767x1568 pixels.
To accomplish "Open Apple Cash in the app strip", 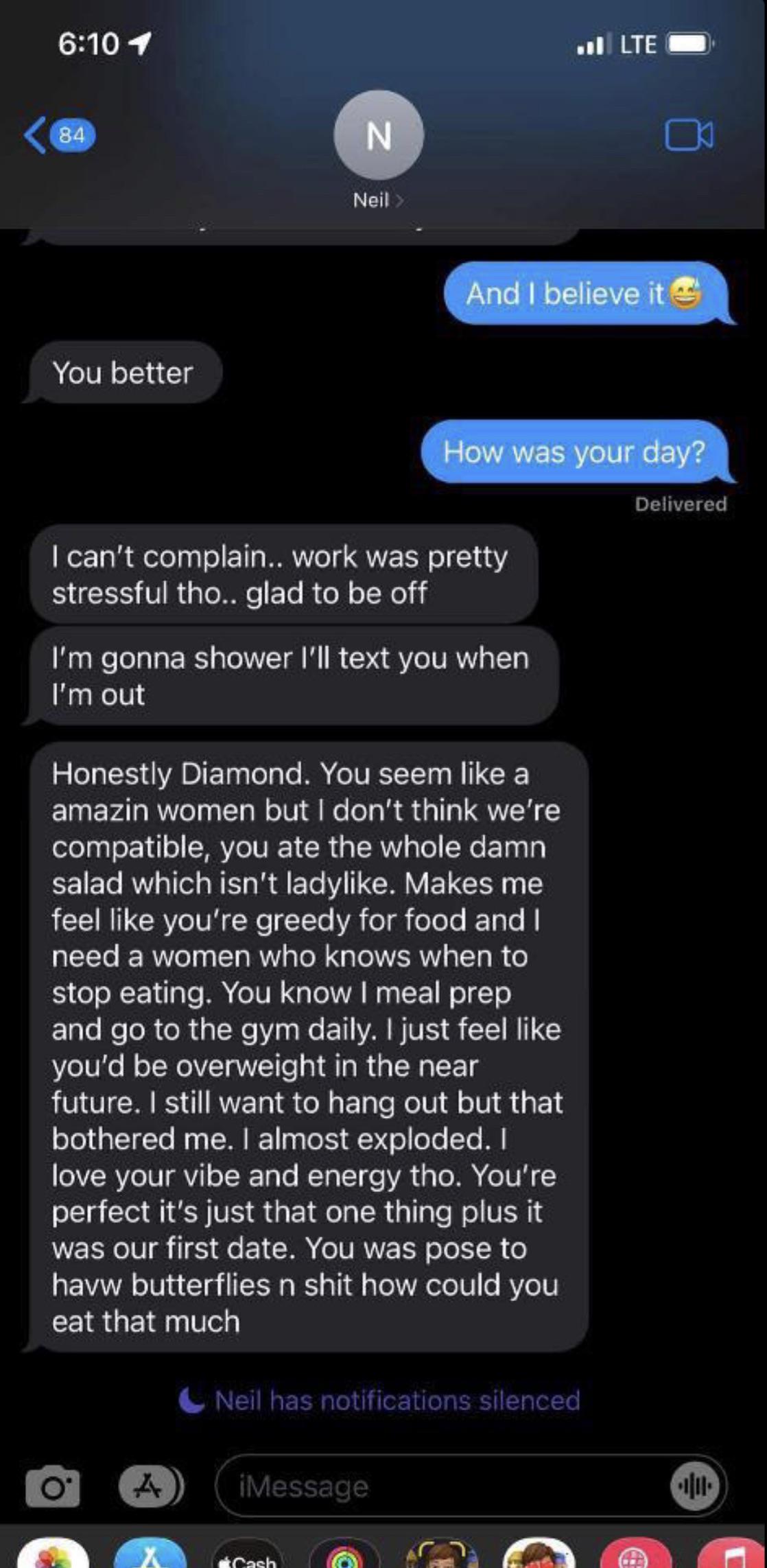I will click(248, 1553).
